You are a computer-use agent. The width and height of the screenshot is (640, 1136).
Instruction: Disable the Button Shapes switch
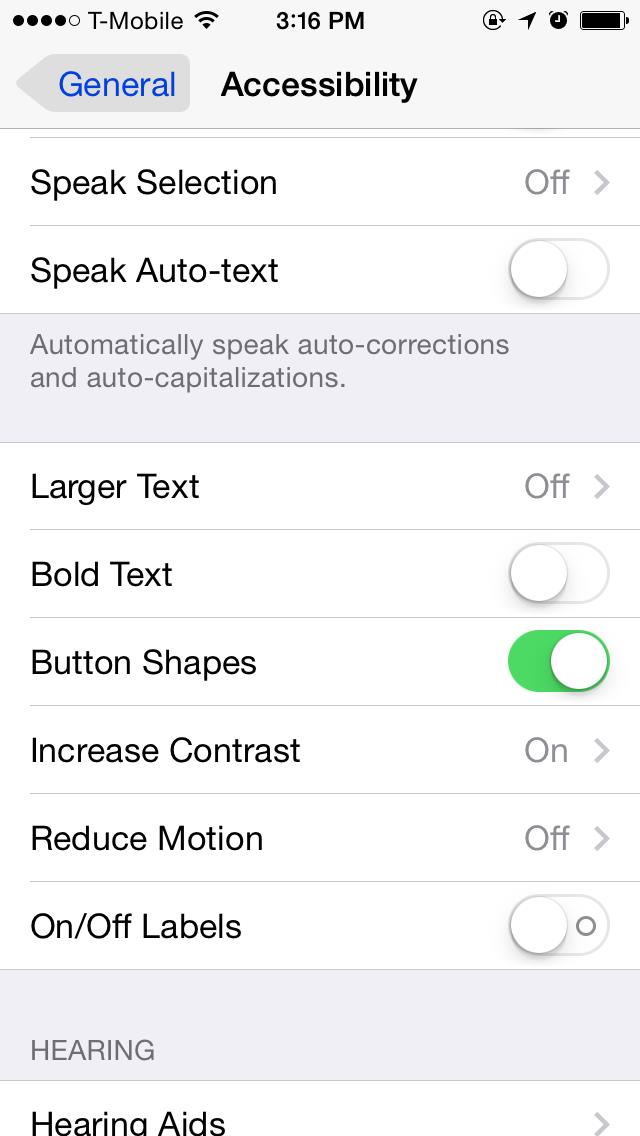pyautogui.click(x=558, y=662)
